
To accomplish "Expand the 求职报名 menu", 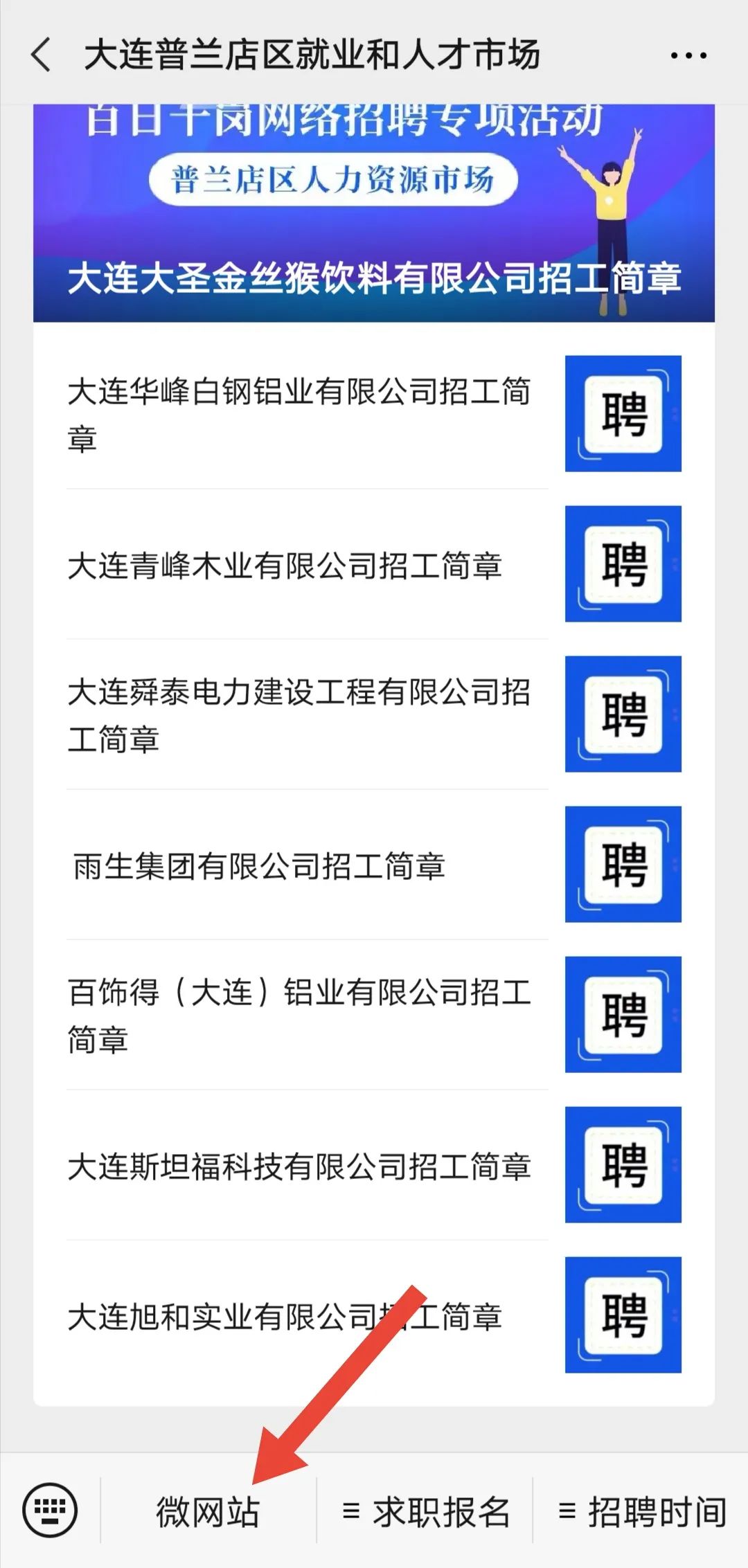I will tap(425, 1512).
